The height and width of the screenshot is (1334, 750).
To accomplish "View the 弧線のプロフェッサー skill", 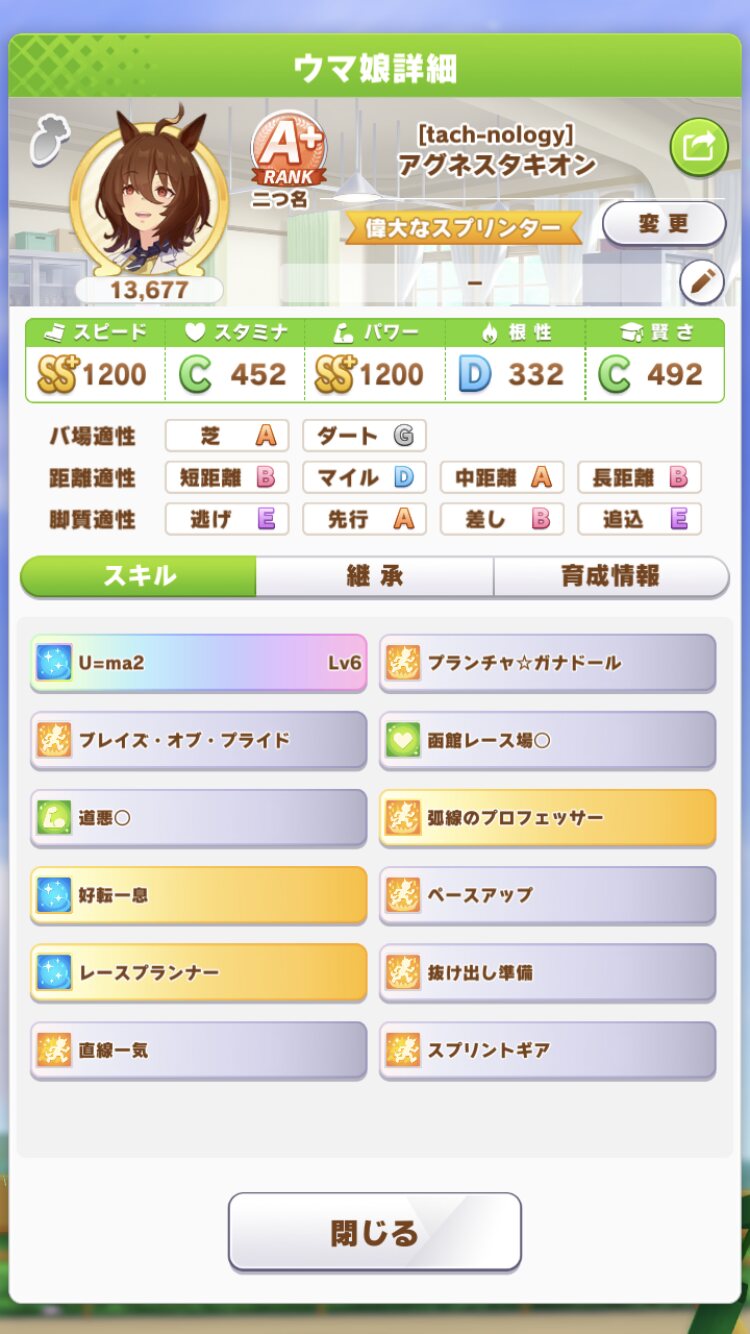I will (547, 818).
